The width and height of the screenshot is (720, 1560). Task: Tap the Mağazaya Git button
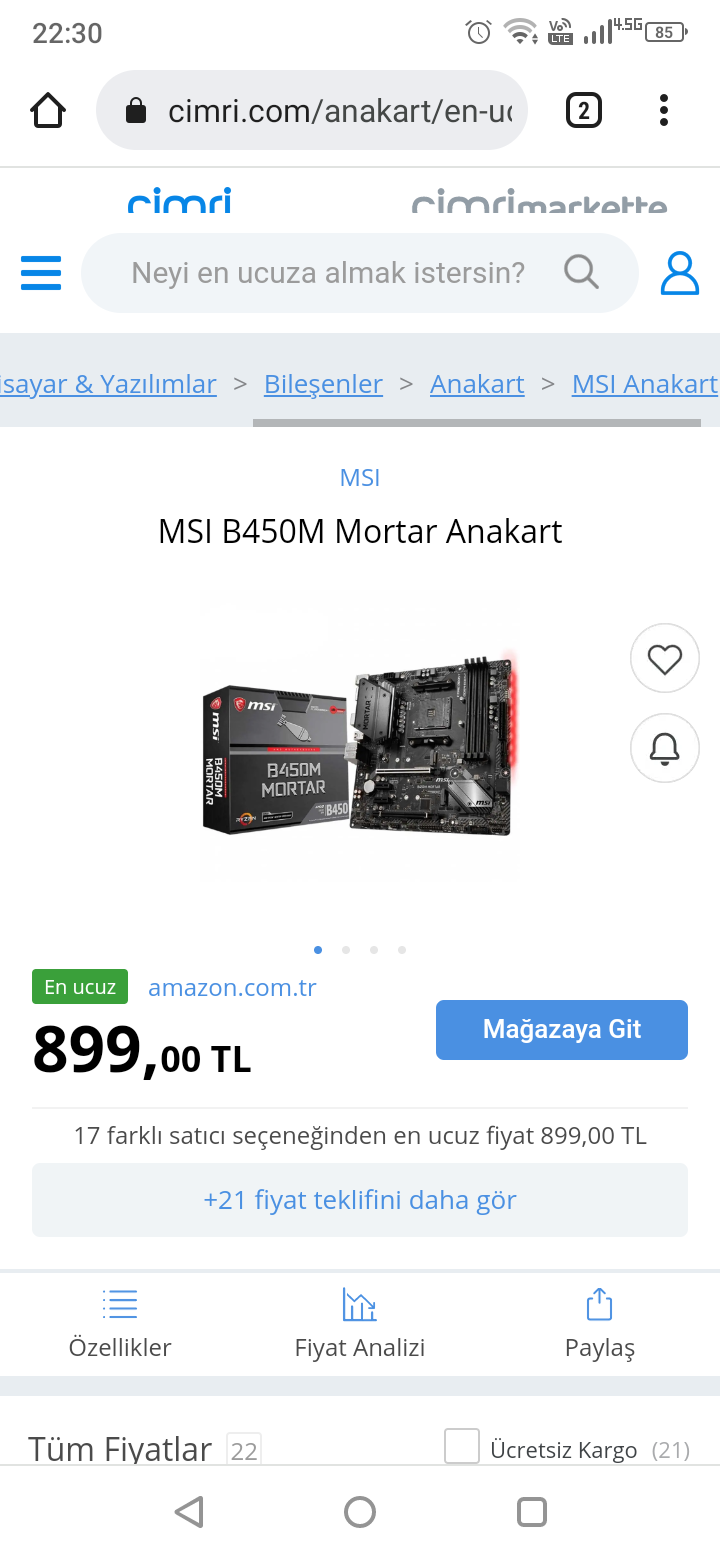tap(562, 1029)
